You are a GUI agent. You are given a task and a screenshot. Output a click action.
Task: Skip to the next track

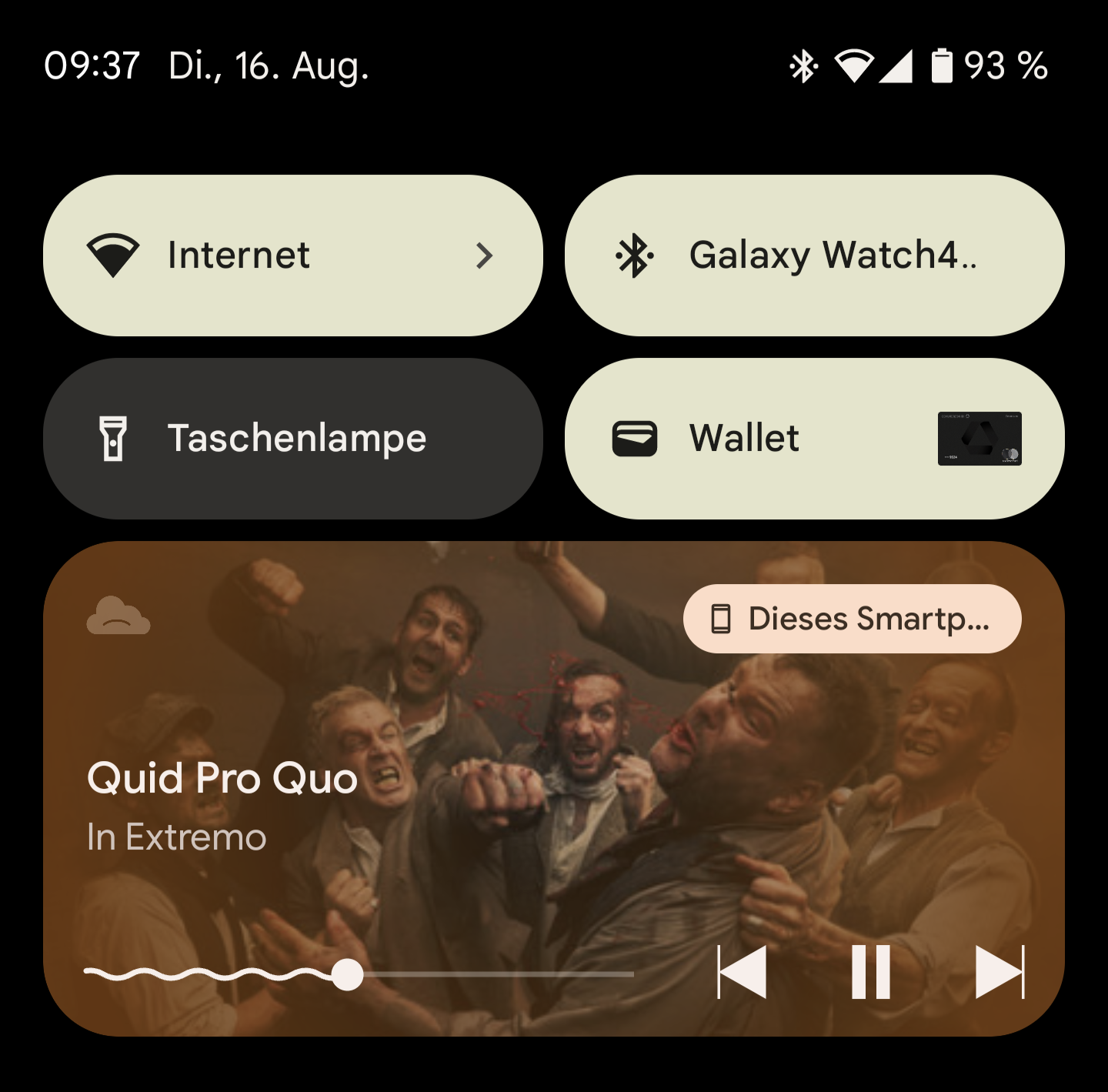point(1000,972)
